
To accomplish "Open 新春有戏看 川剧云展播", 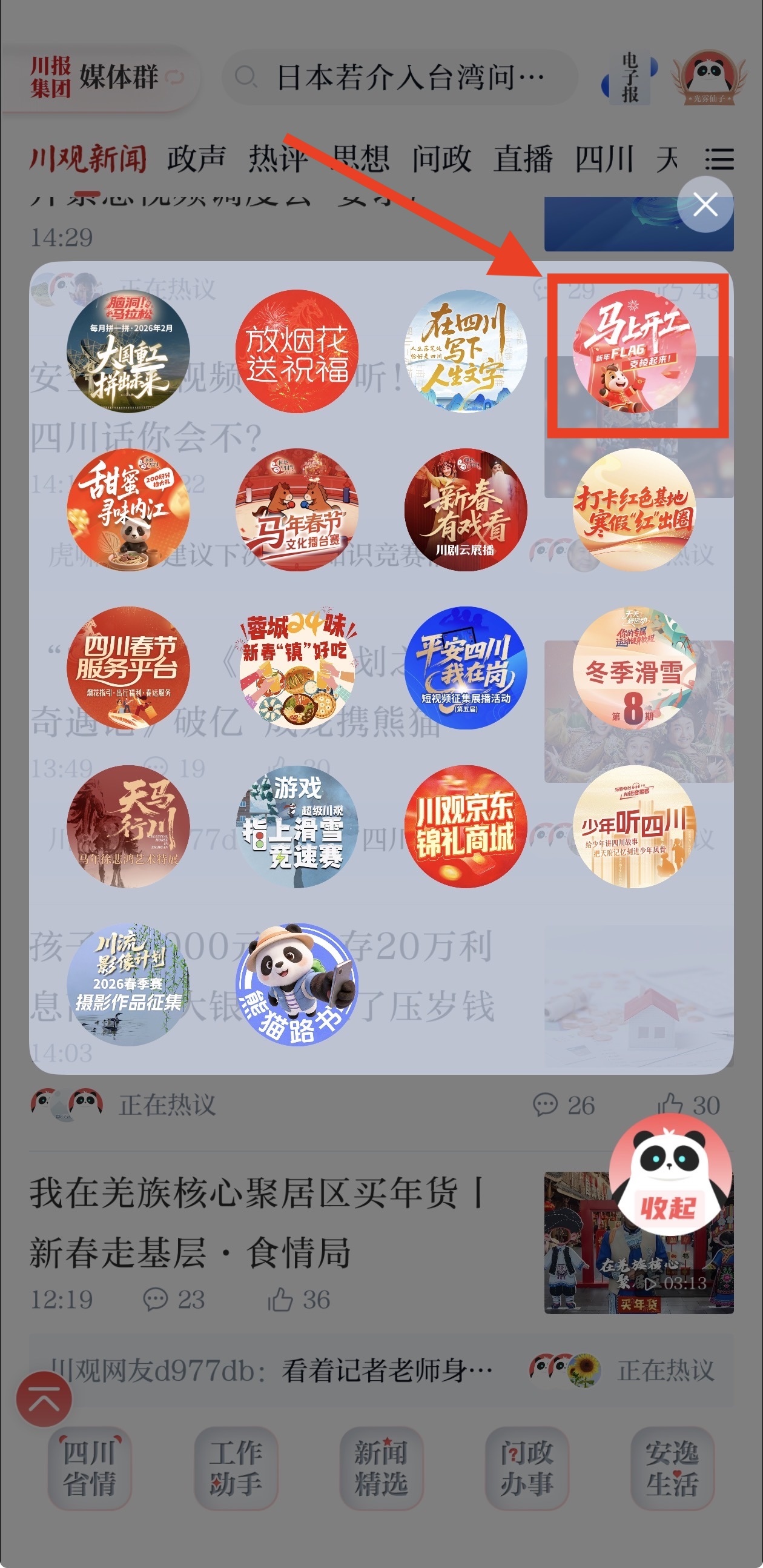I will (x=466, y=510).
